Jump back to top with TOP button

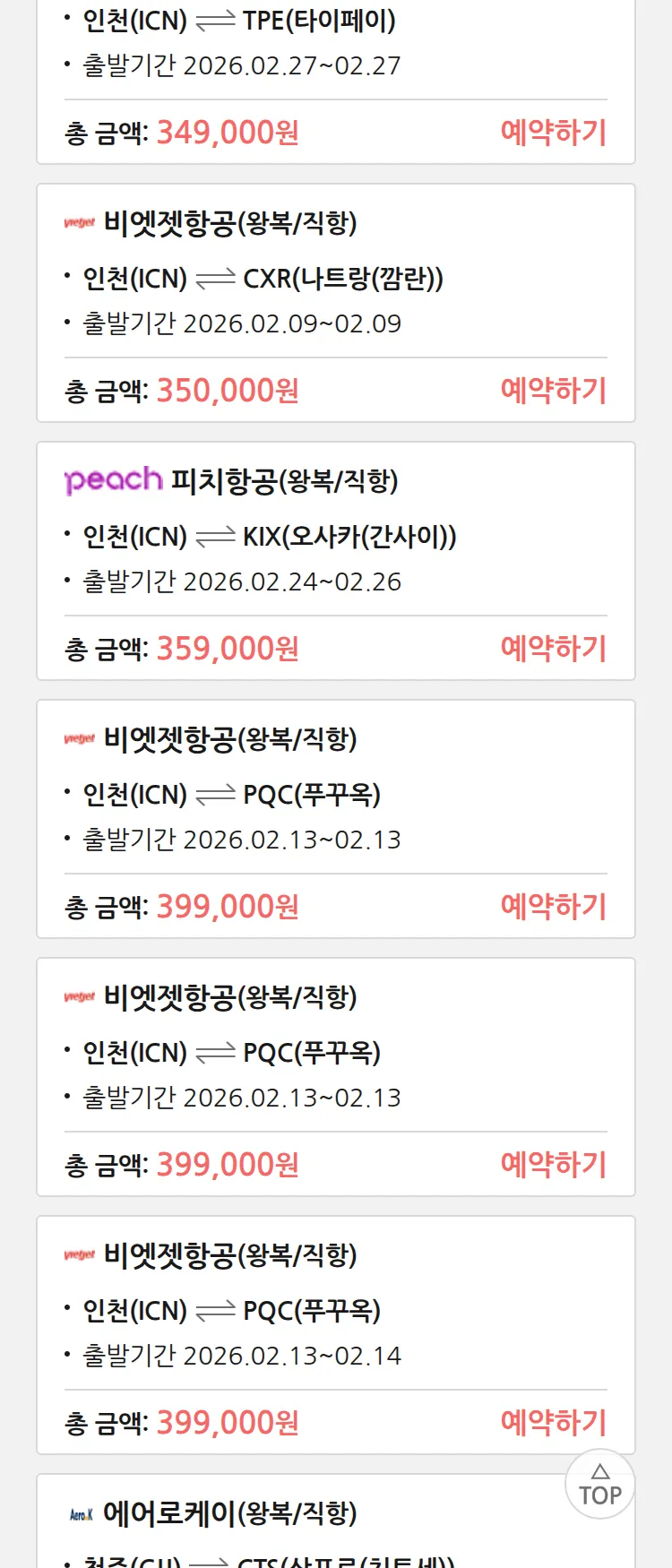(x=599, y=1485)
